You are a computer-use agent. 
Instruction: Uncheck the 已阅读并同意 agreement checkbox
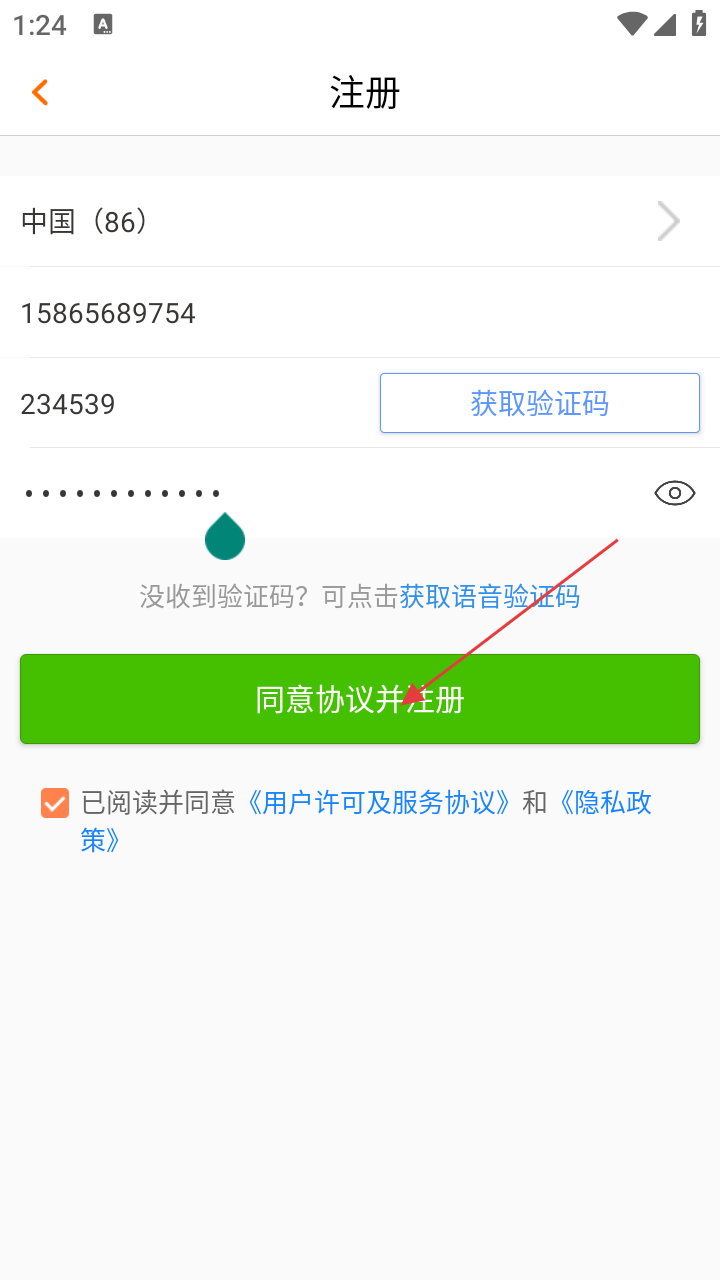[x=55, y=803]
